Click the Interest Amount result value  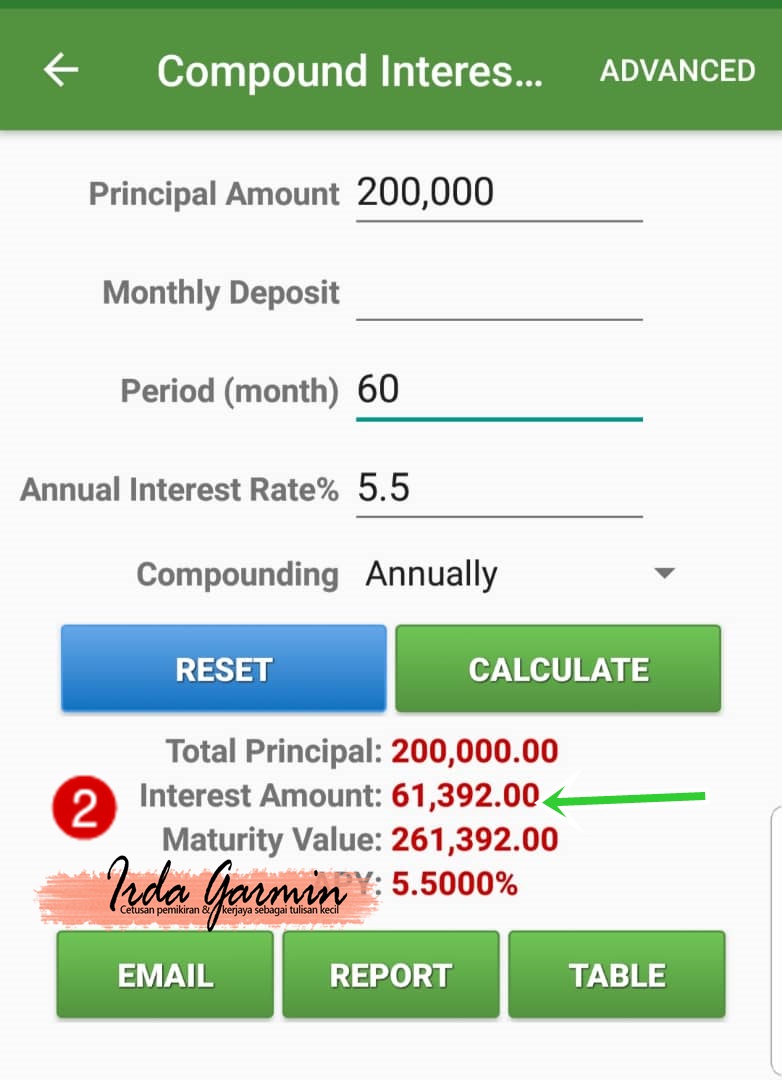(462, 796)
